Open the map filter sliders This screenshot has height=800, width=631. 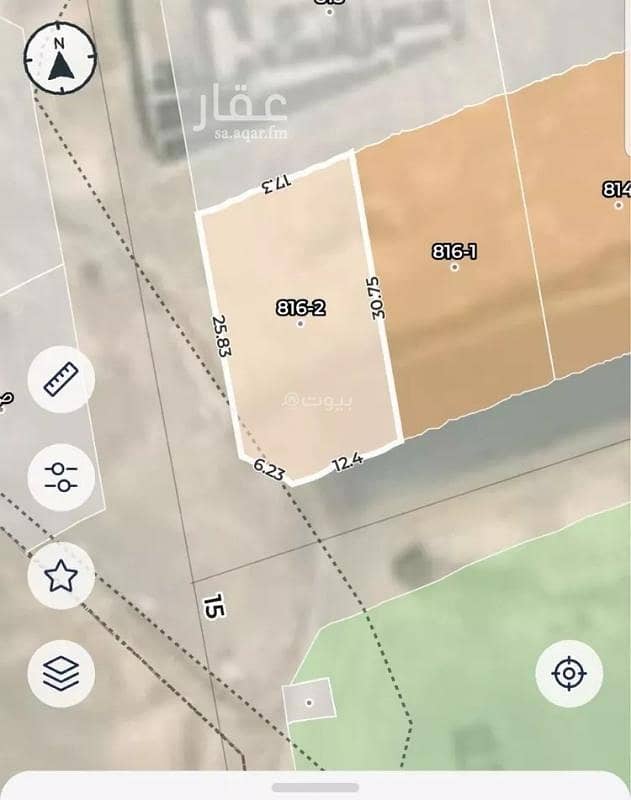61,477
